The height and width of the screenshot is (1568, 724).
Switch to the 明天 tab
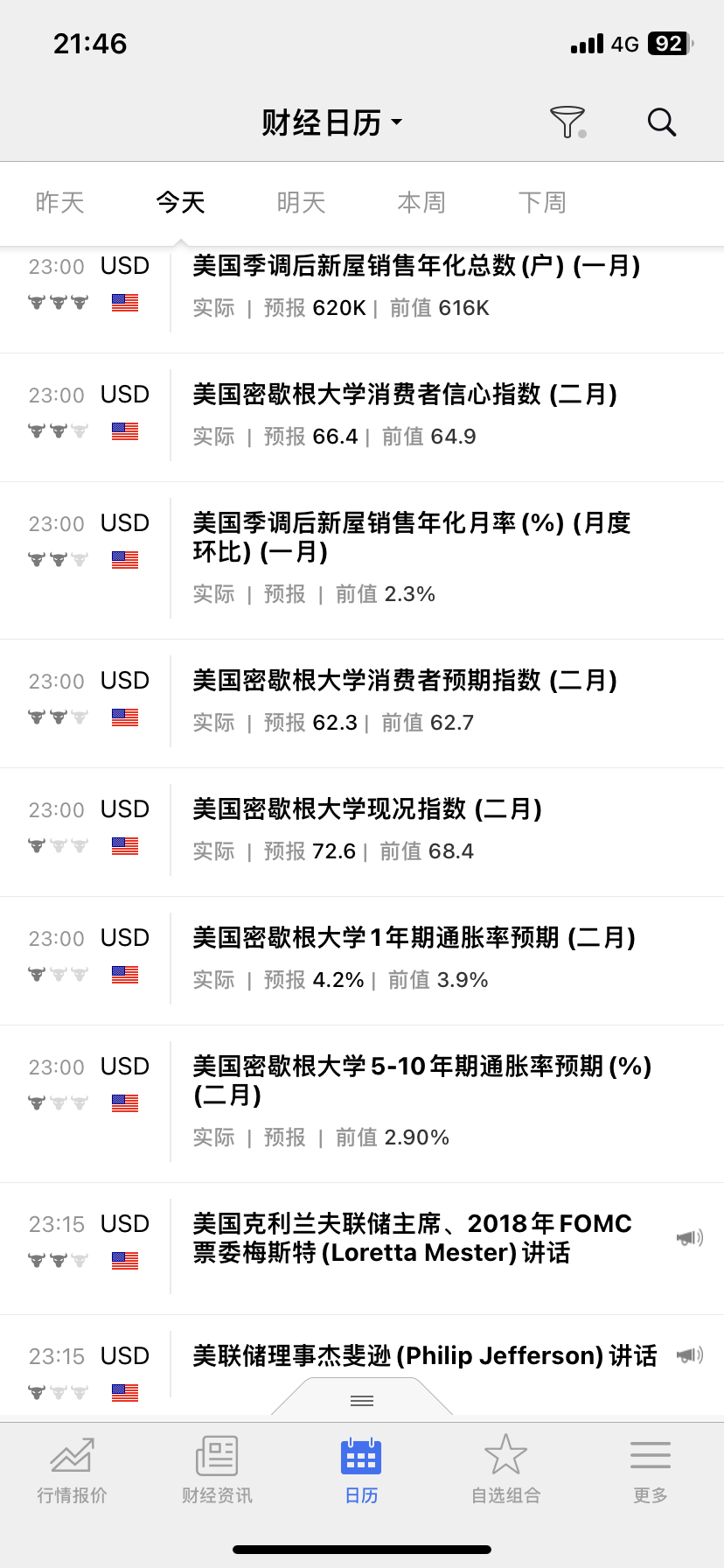click(x=301, y=203)
